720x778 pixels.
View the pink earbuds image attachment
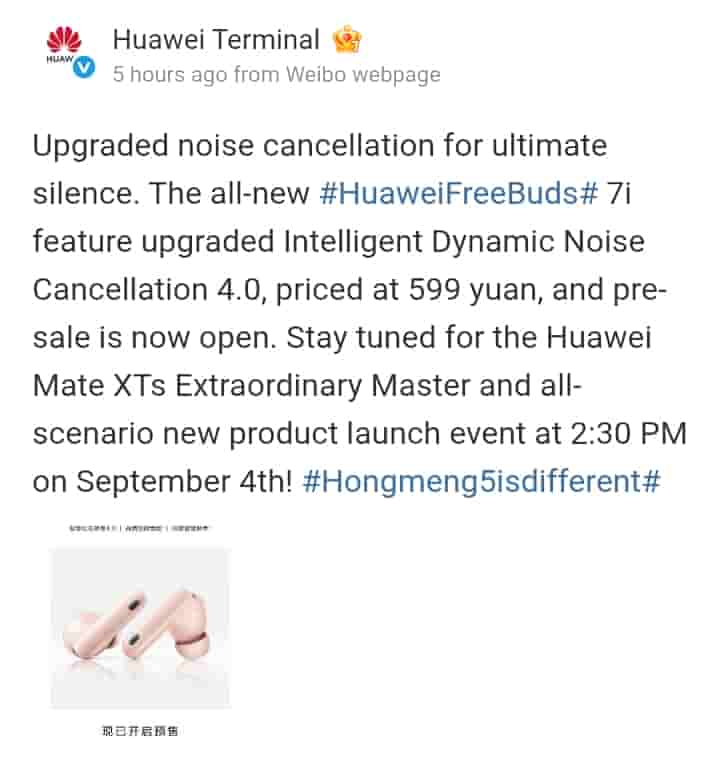point(140,627)
